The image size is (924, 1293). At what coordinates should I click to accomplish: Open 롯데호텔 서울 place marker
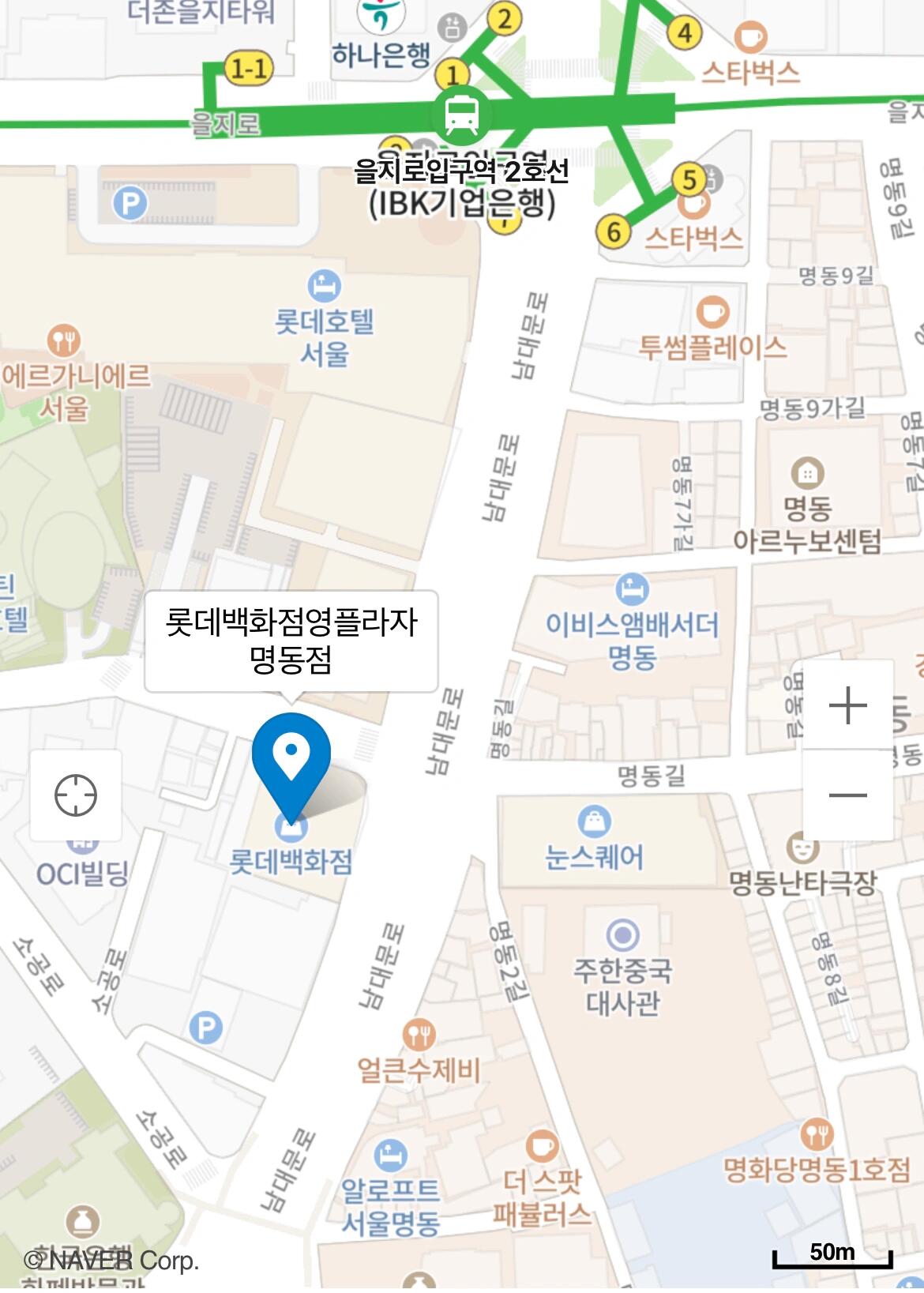click(x=324, y=286)
